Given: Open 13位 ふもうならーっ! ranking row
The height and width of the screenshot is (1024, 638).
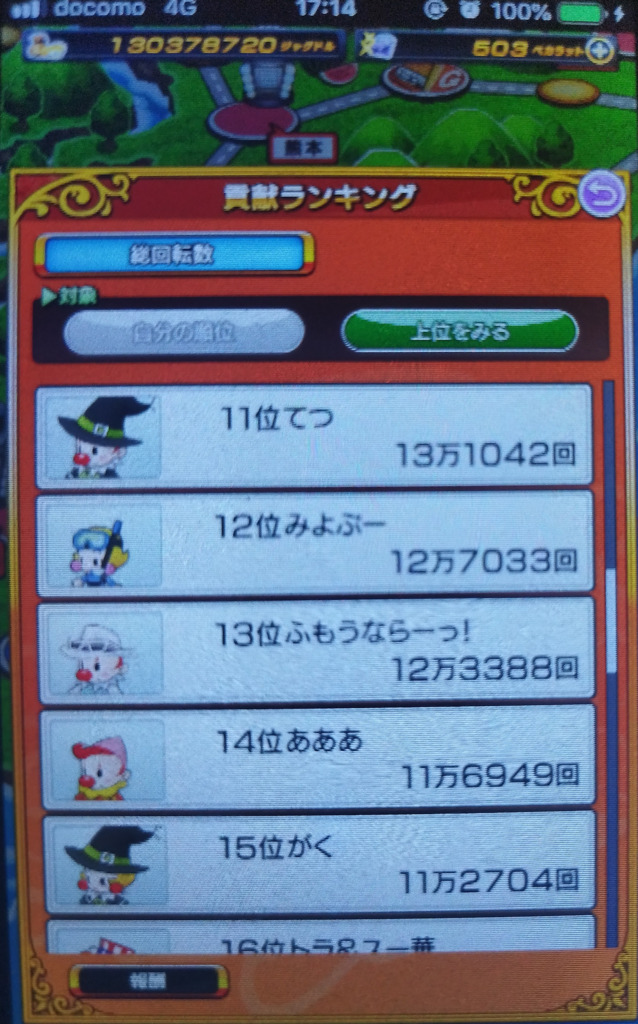Looking at the screenshot, I should coord(315,649).
